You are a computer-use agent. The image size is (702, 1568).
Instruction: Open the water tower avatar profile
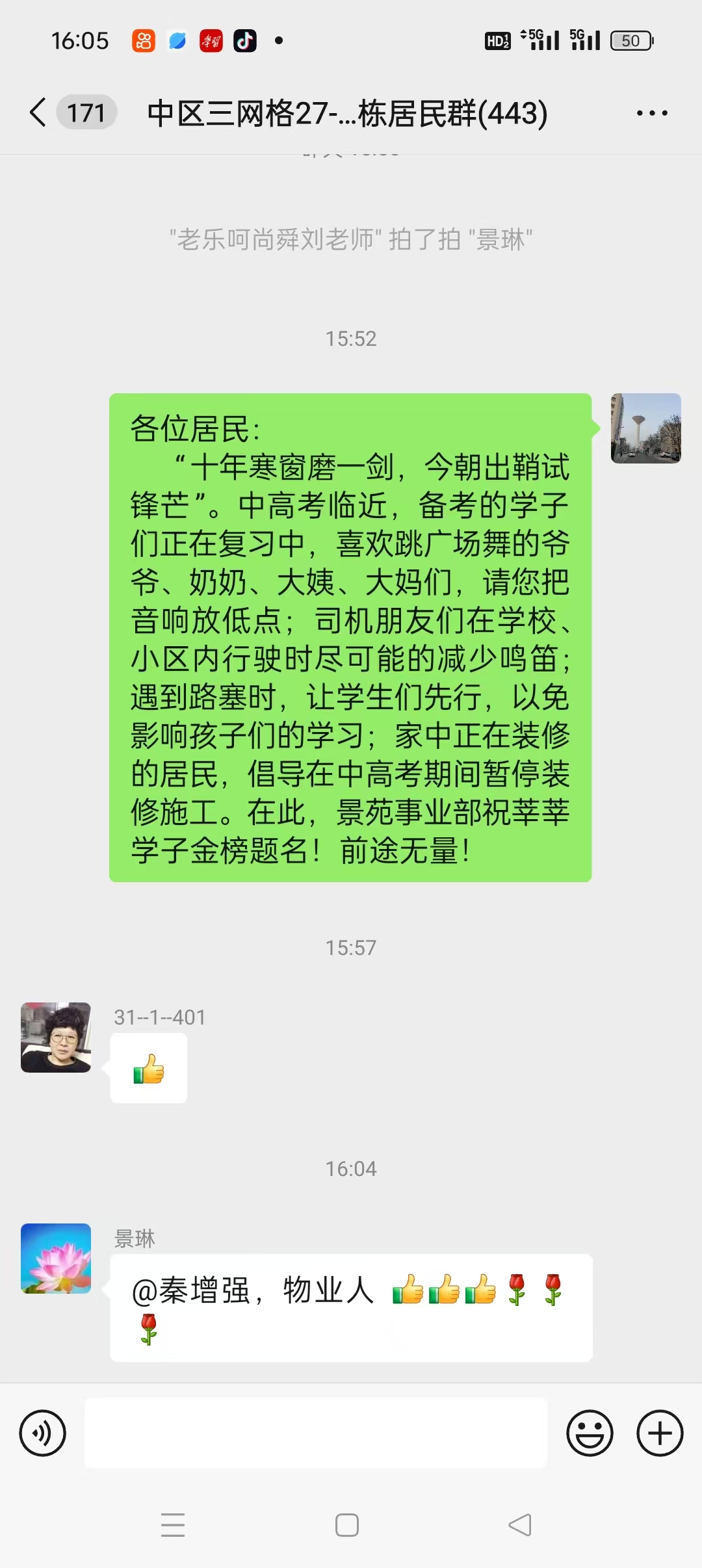[645, 428]
